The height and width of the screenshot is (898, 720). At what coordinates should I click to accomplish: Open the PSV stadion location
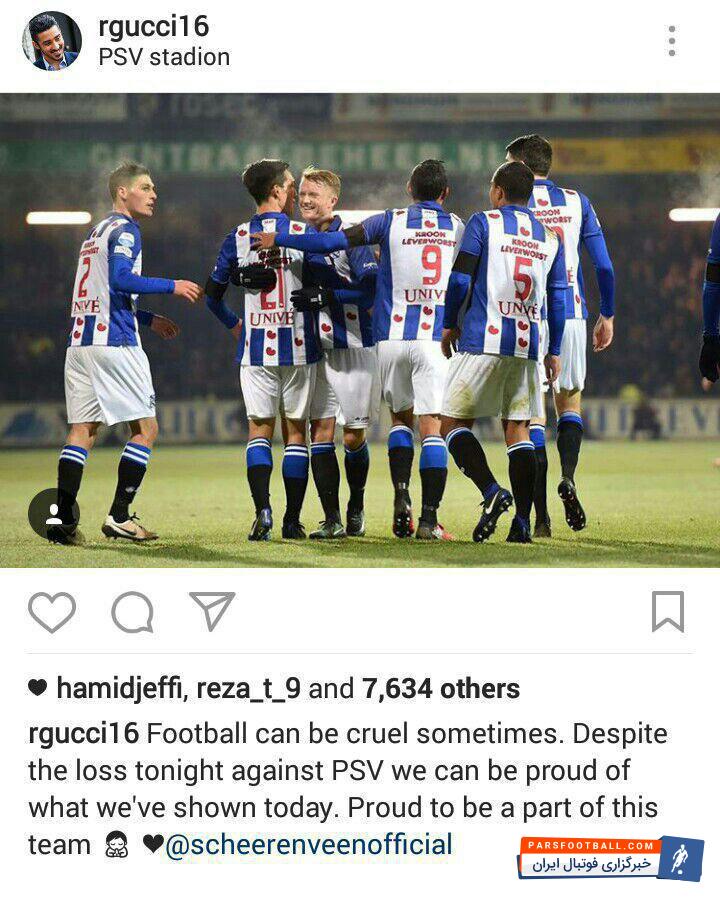(x=164, y=57)
